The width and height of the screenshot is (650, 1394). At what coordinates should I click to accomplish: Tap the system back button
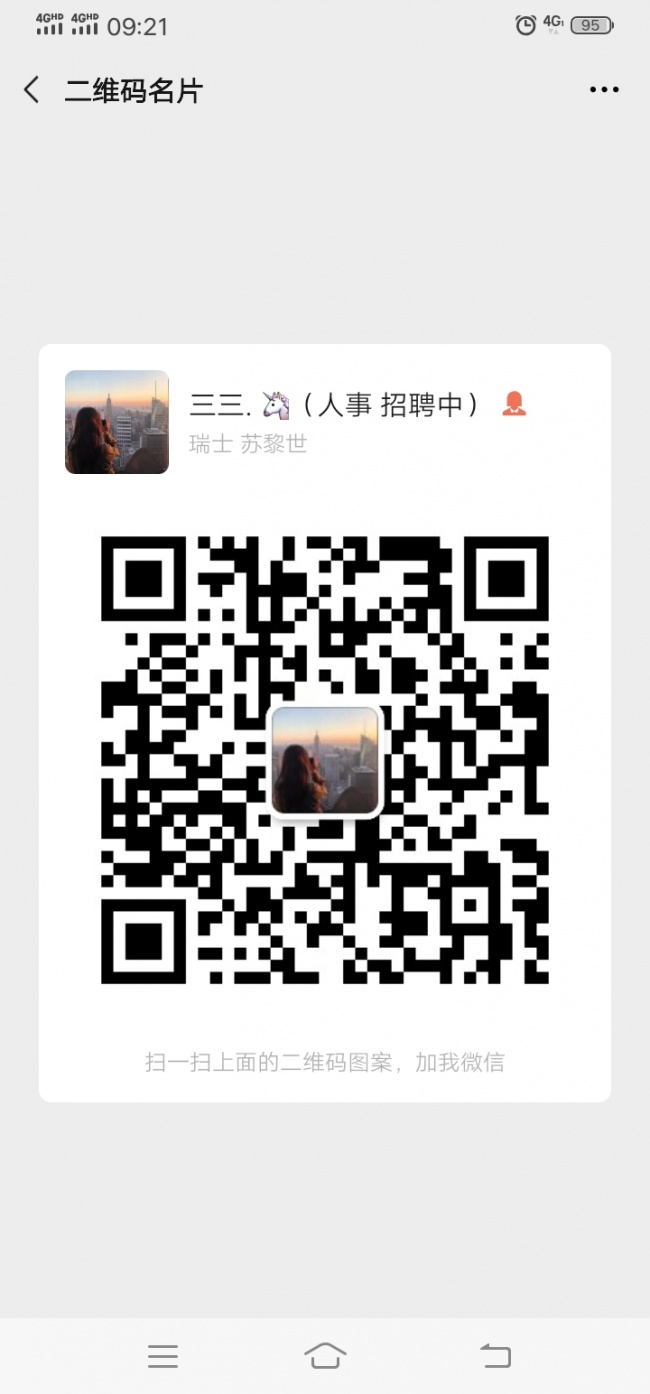(495, 1356)
